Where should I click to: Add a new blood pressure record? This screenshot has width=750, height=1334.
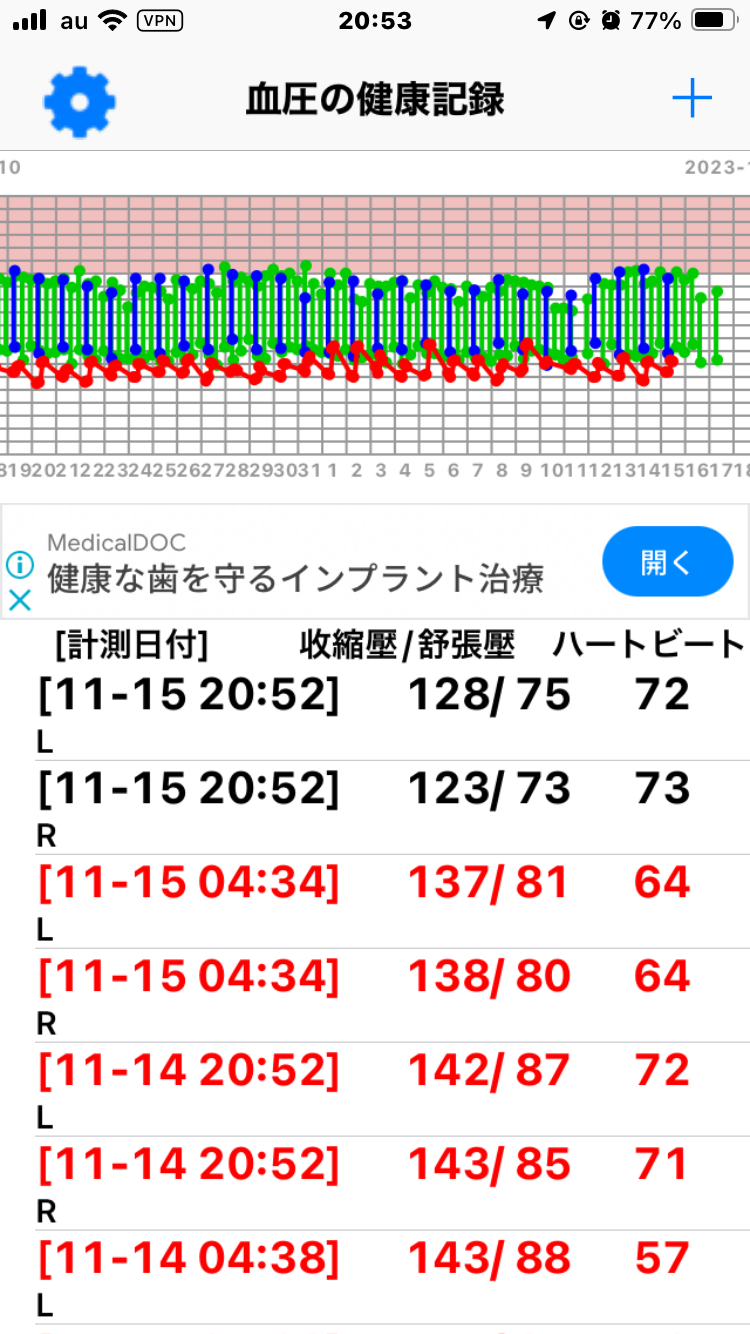point(691,98)
